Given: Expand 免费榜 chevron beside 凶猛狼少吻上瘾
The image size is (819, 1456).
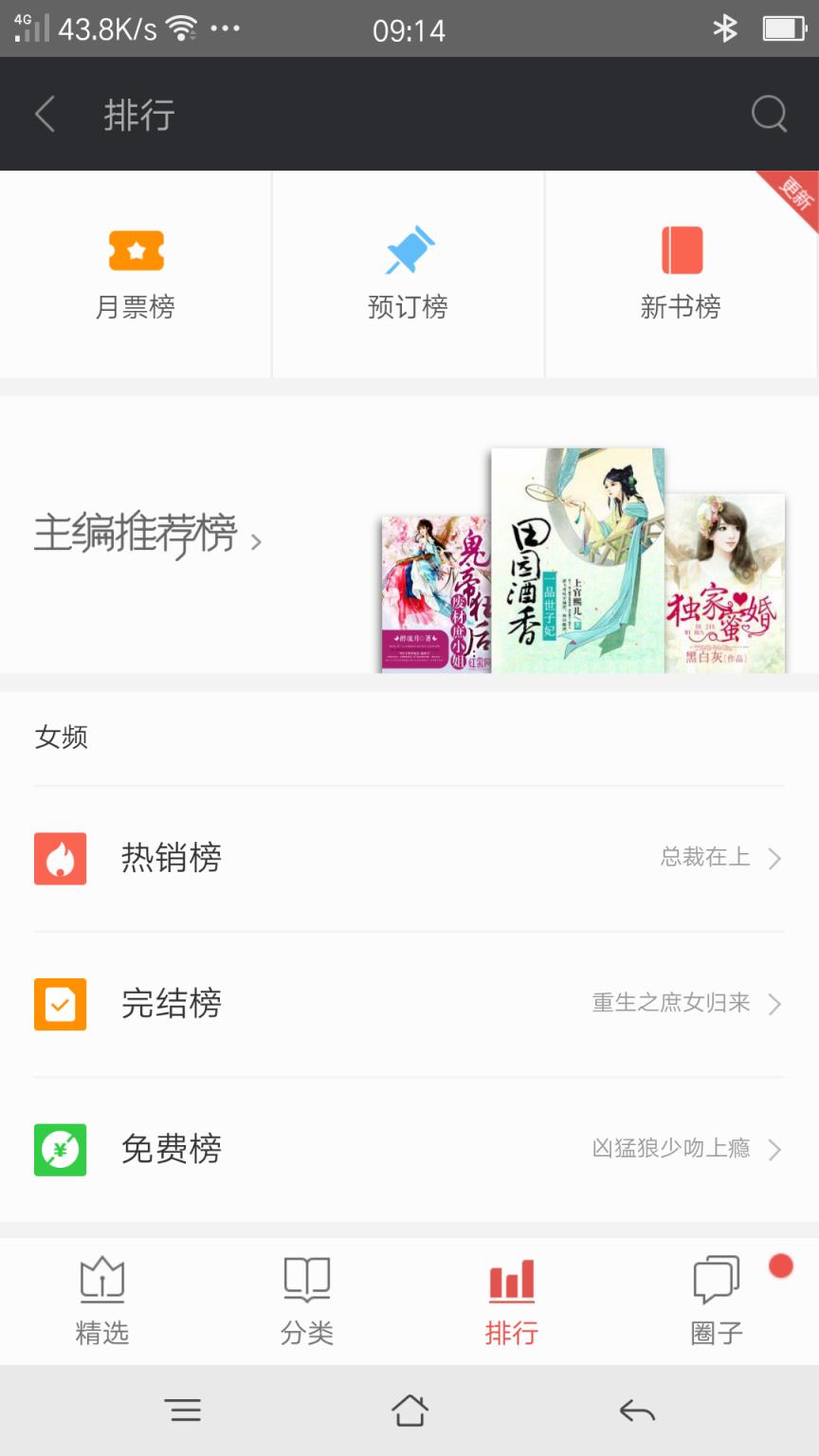Looking at the screenshot, I should tap(775, 1150).
